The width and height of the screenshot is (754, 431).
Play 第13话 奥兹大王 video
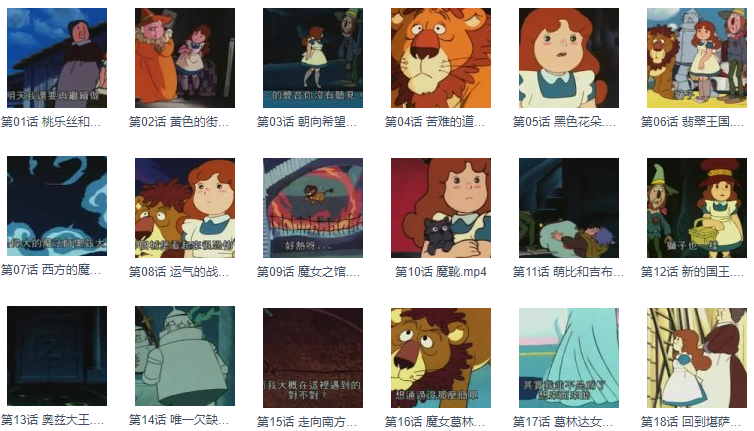click(56, 356)
